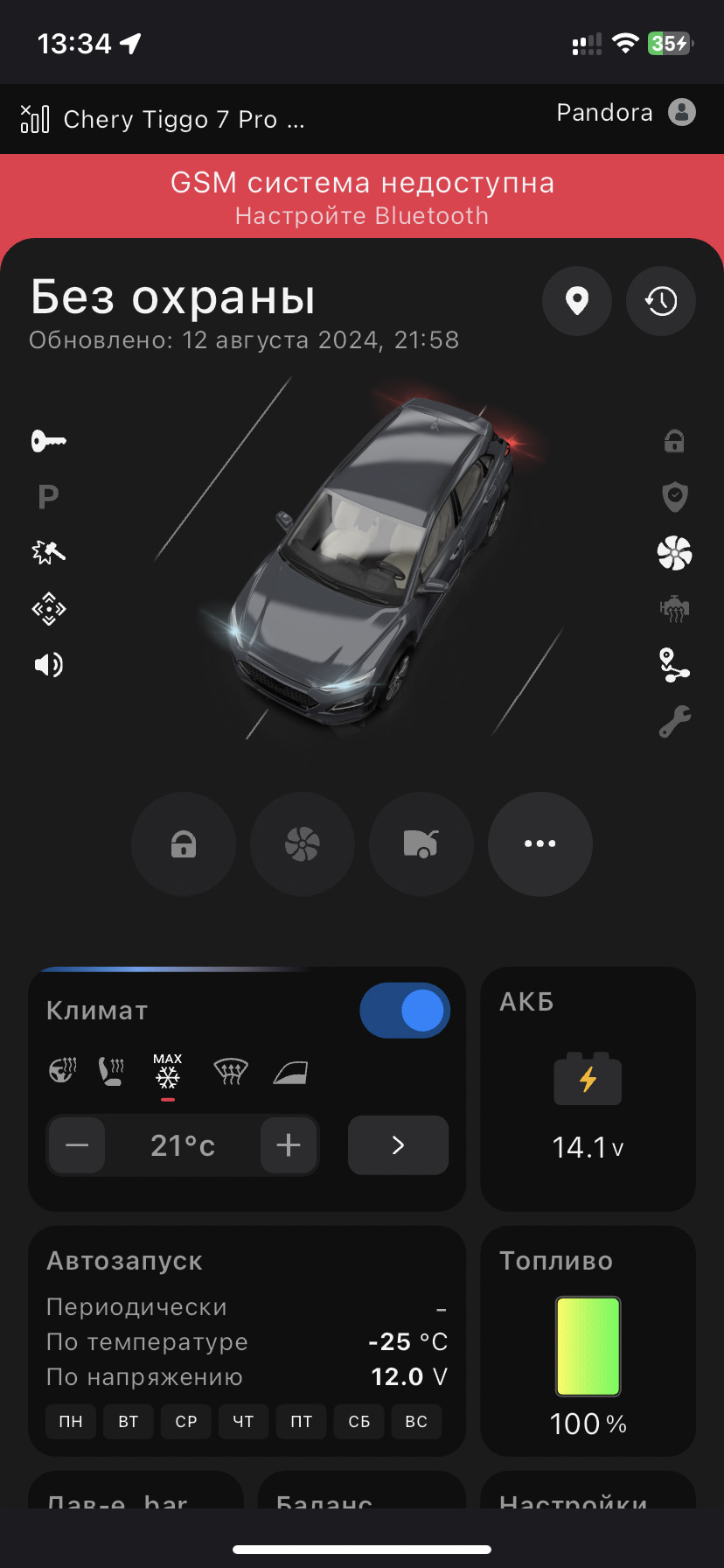
Task: Select ПН day in Автозапуск
Action: tap(71, 1422)
